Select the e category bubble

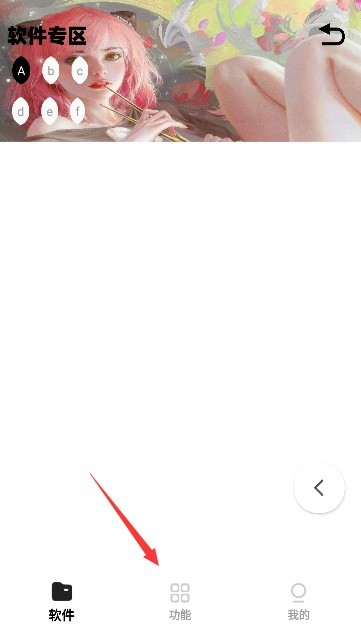tap(49, 111)
